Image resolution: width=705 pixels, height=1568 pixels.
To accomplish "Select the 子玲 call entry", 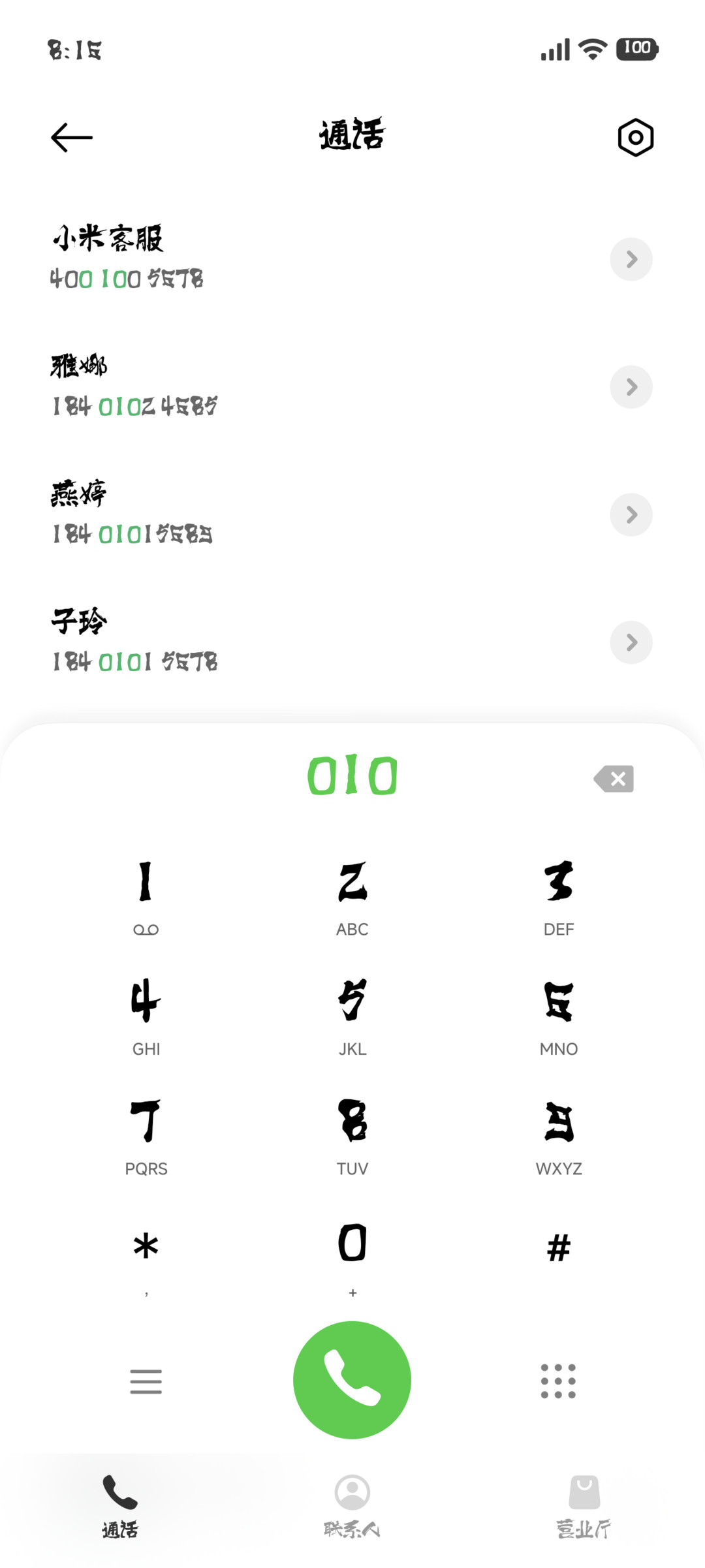I will (352, 642).
